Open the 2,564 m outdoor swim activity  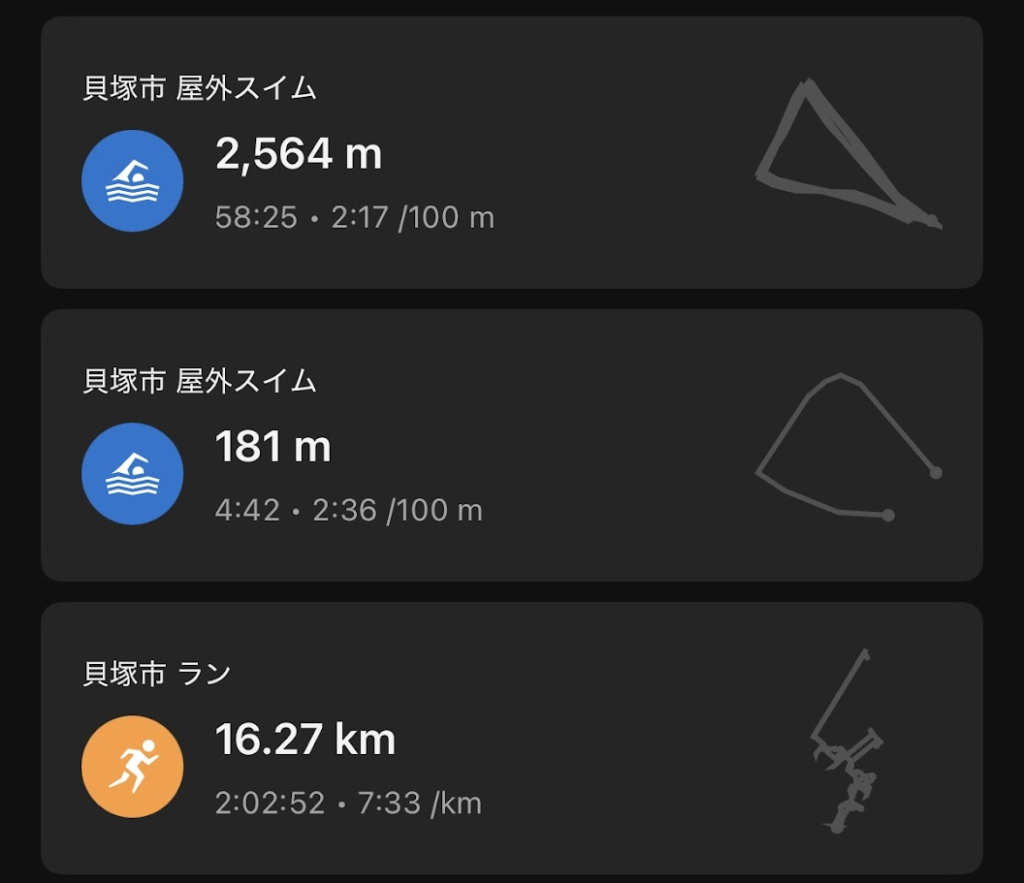(x=512, y=153)
